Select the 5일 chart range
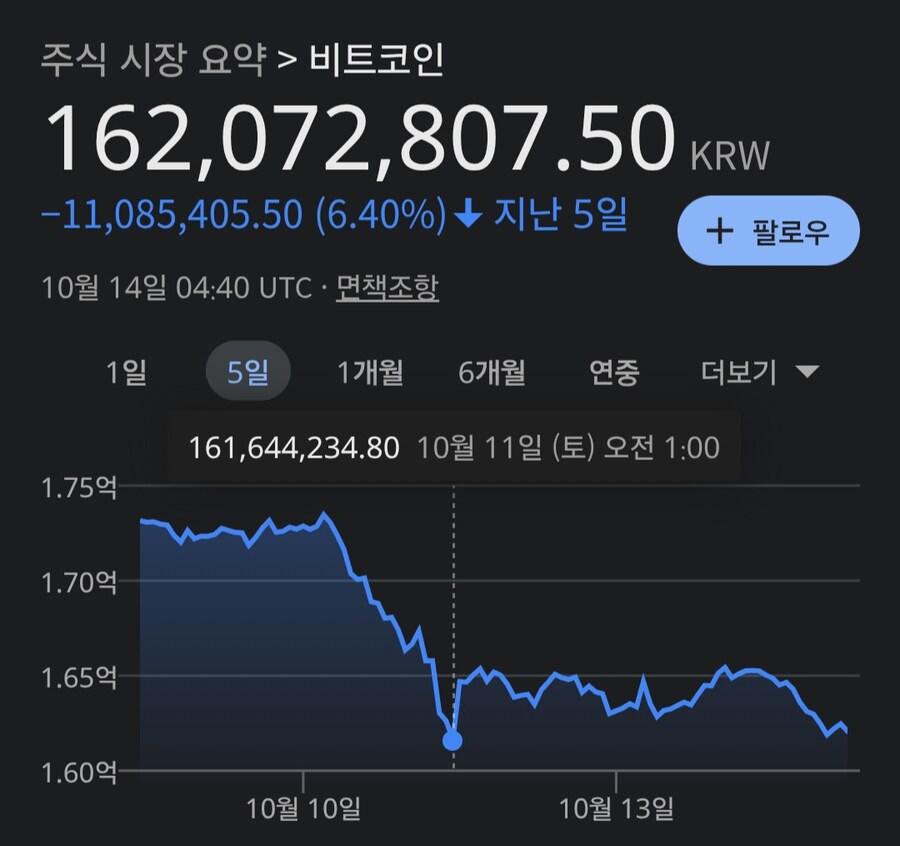This screenshot has height=846, width=900. coord(248,373)
